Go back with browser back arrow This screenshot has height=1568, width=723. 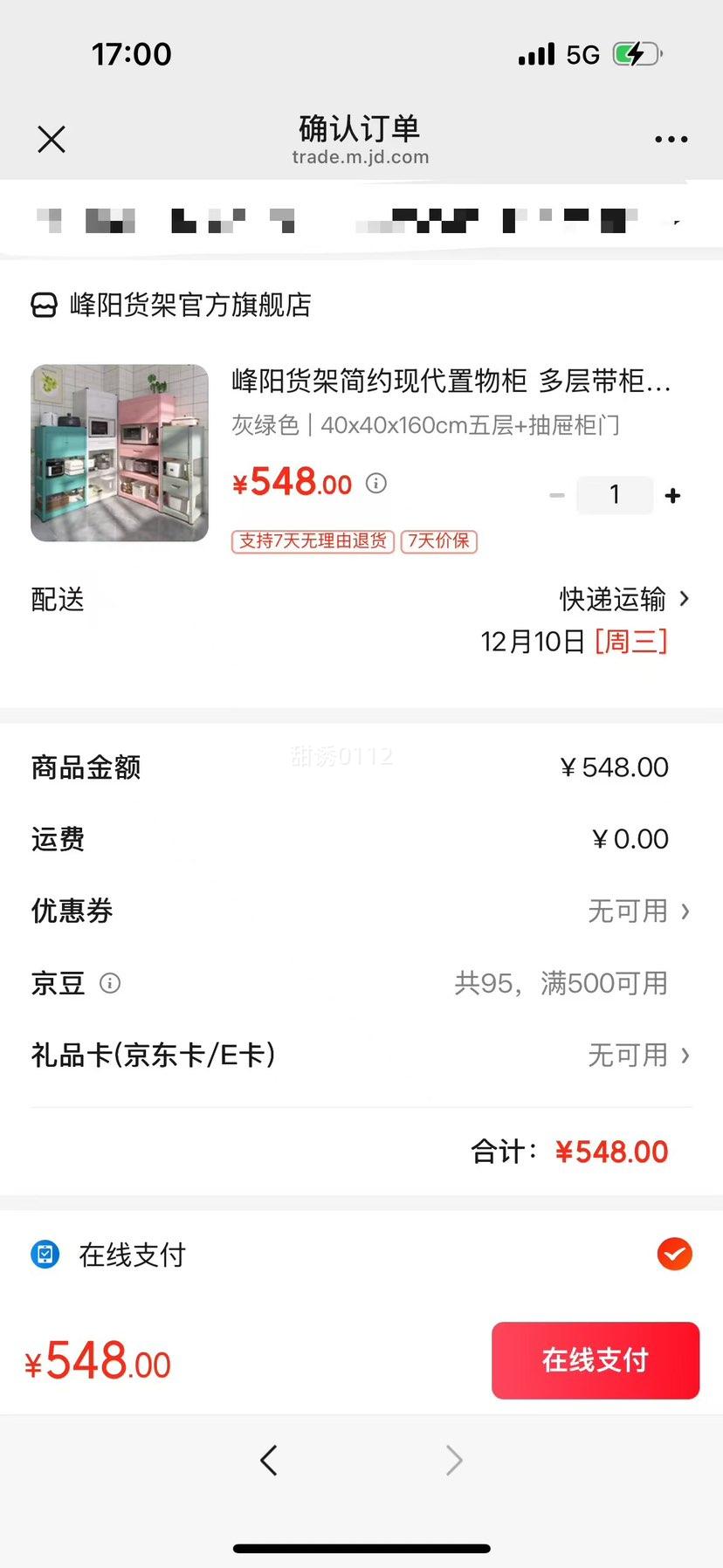tap(269, 1460)
